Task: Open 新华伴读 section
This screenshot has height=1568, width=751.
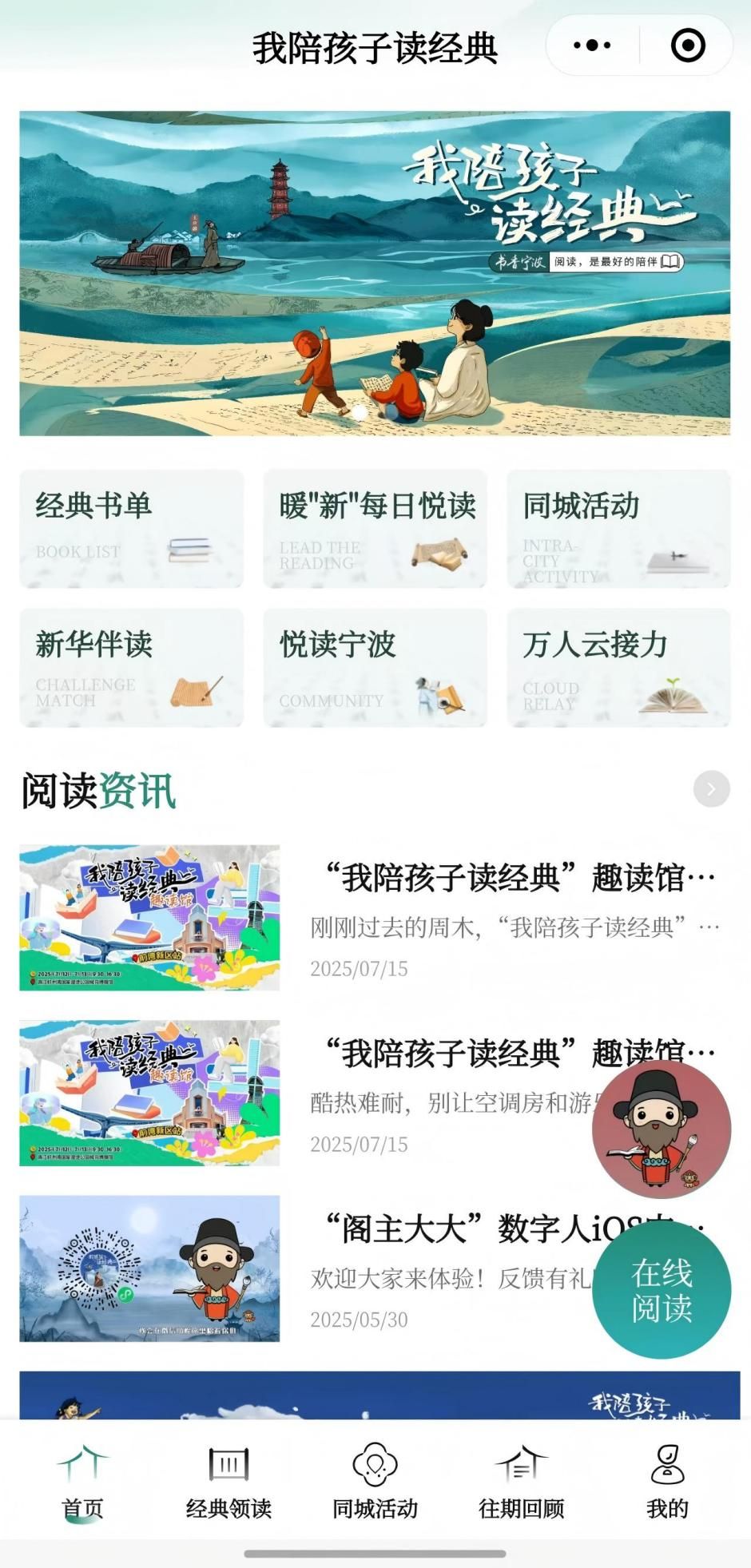Action: [x=131, y=667]
